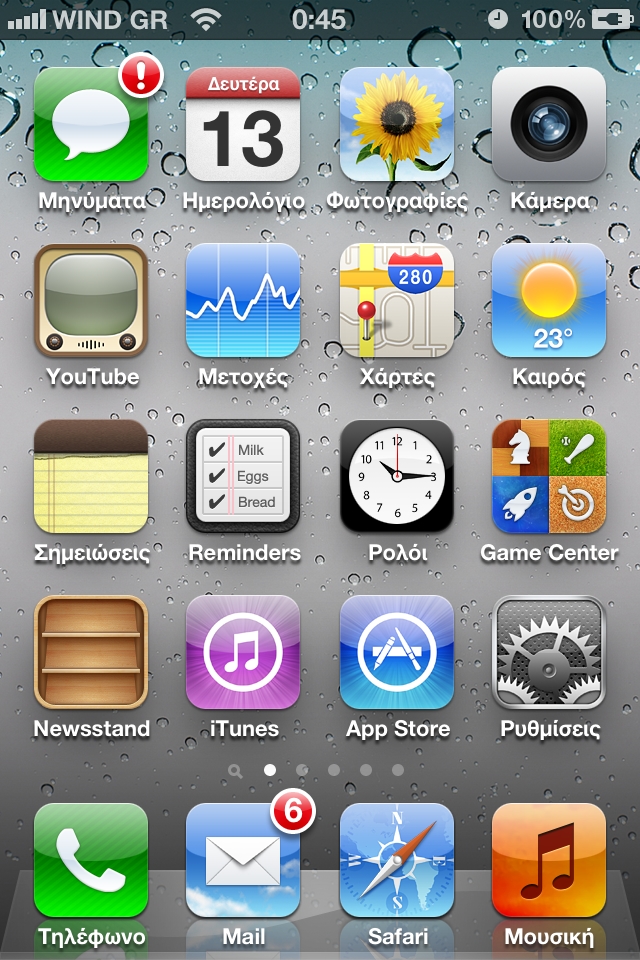Launch the iTunes app
Image resolution: width=640 pixels, height=960 pixels.
pos(243,653)
